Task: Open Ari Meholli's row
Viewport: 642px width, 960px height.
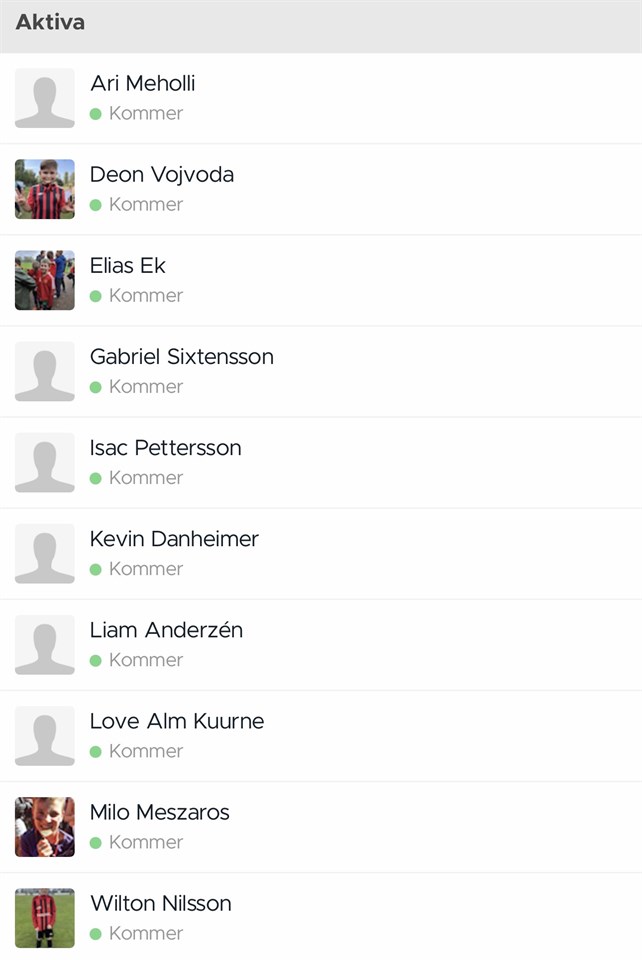Action: tap(320, 98)
